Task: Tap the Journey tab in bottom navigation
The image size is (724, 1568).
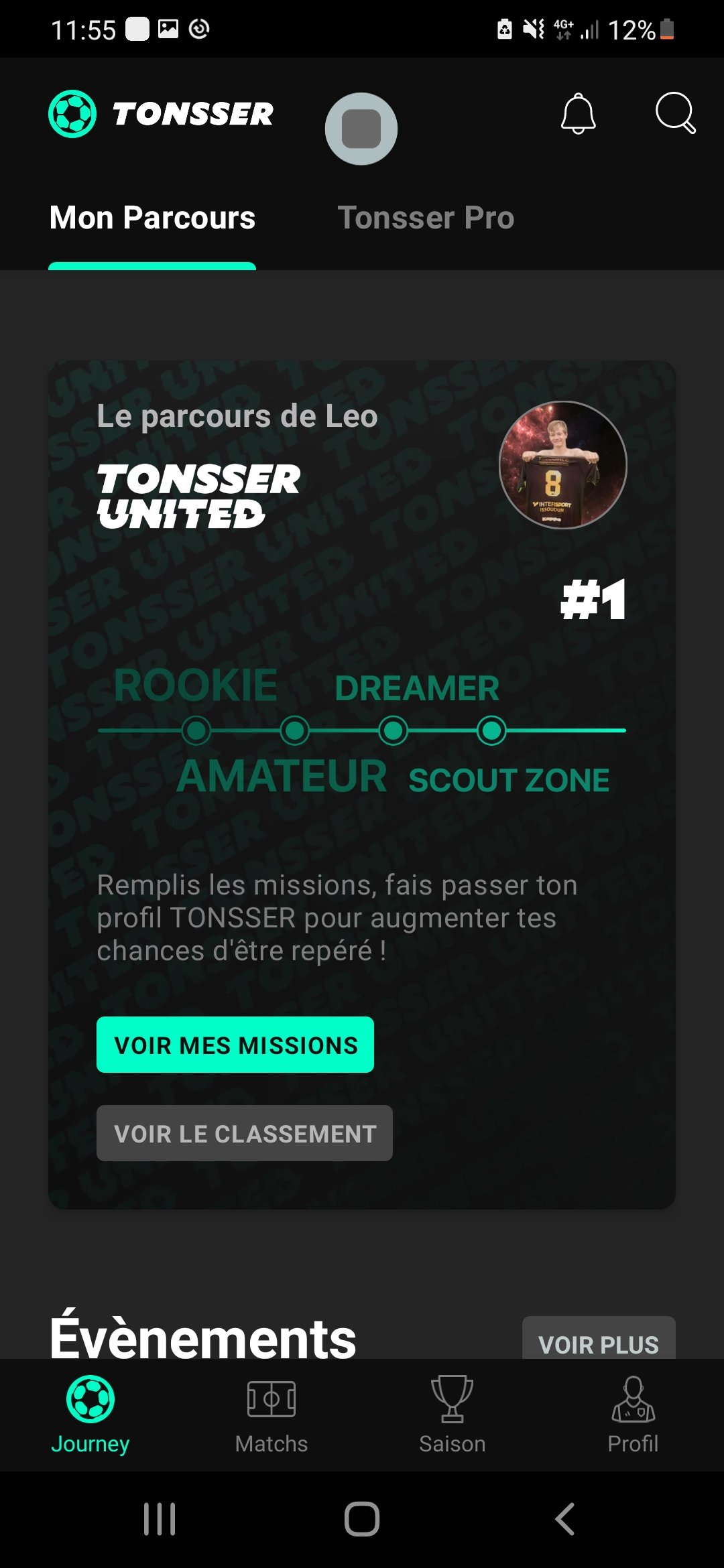Action: (90, 1414)
